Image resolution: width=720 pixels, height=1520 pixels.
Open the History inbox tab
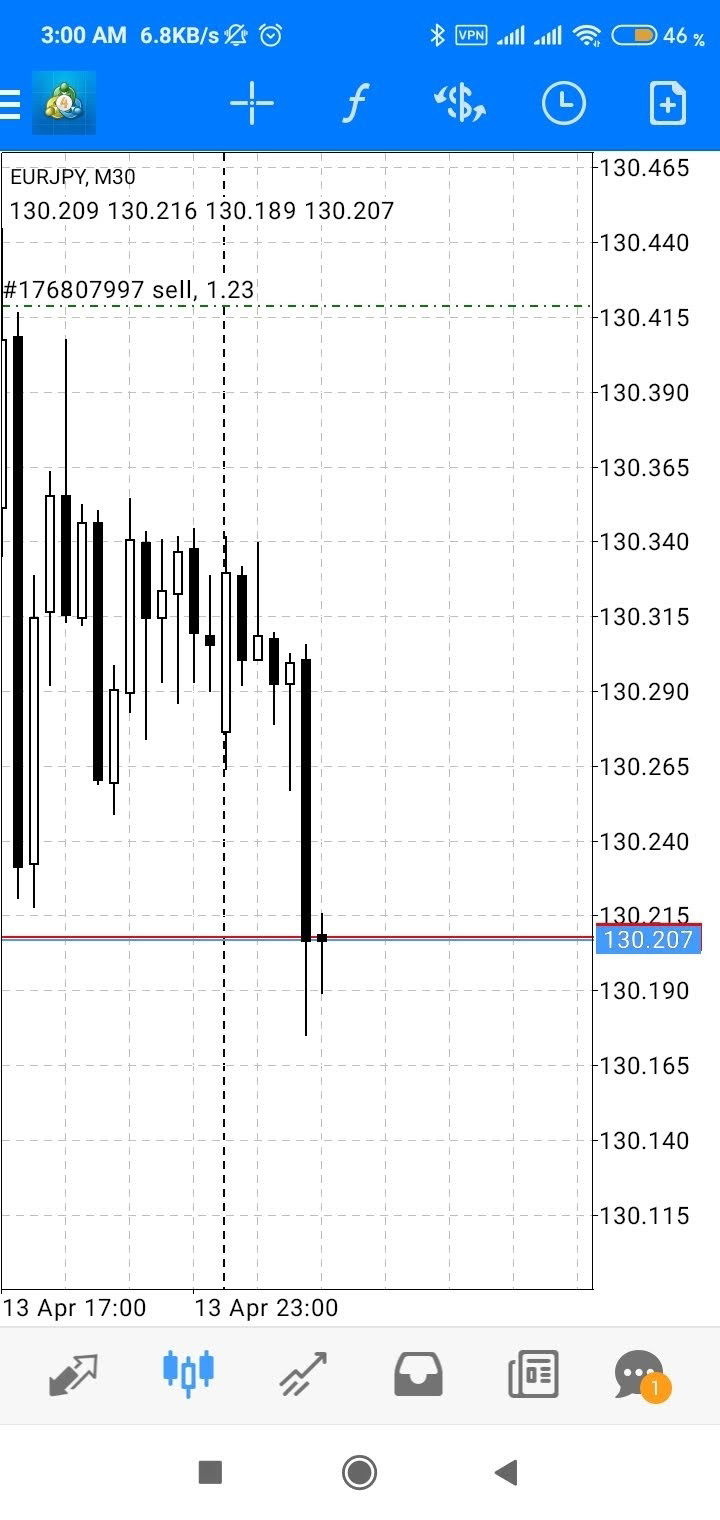tap(418, 1375)
